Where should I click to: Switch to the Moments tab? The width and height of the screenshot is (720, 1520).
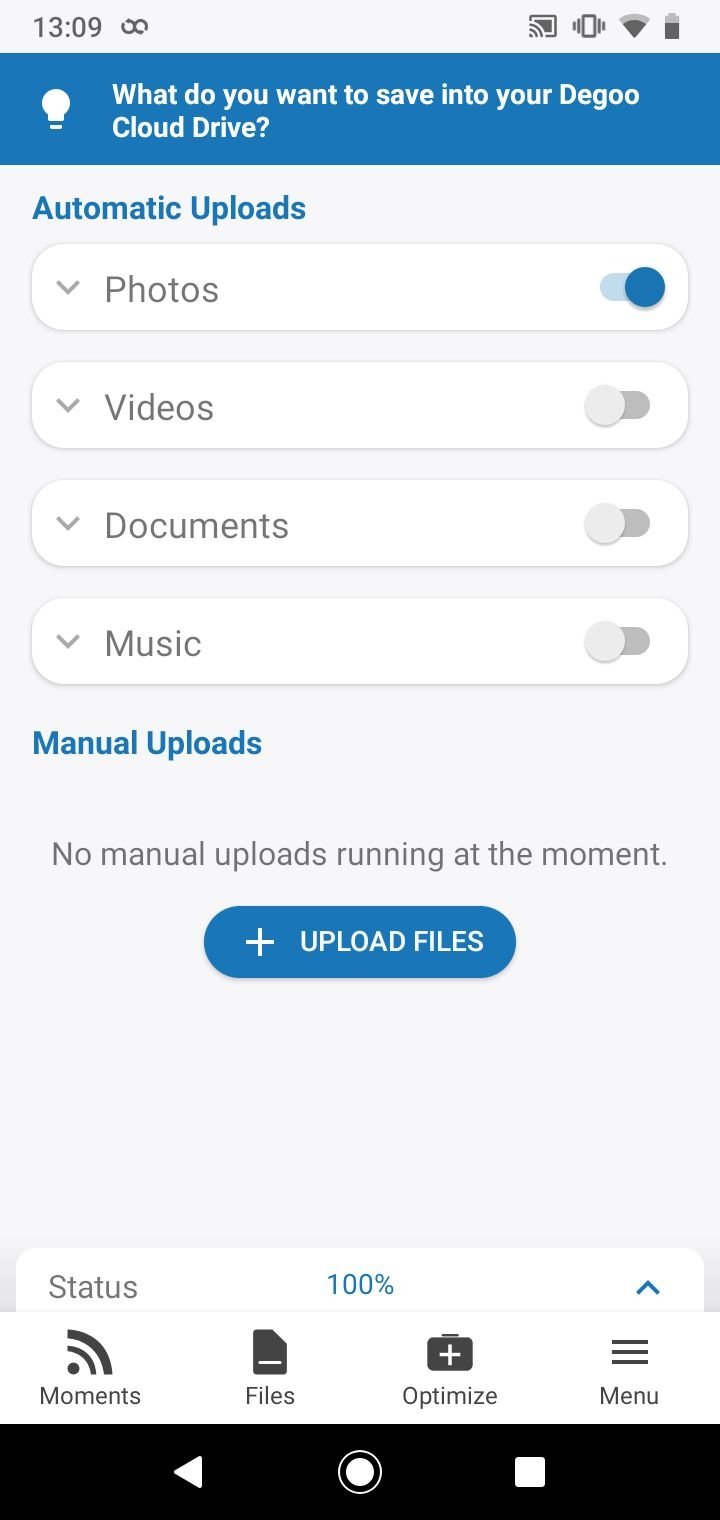tap(90, 1367)
